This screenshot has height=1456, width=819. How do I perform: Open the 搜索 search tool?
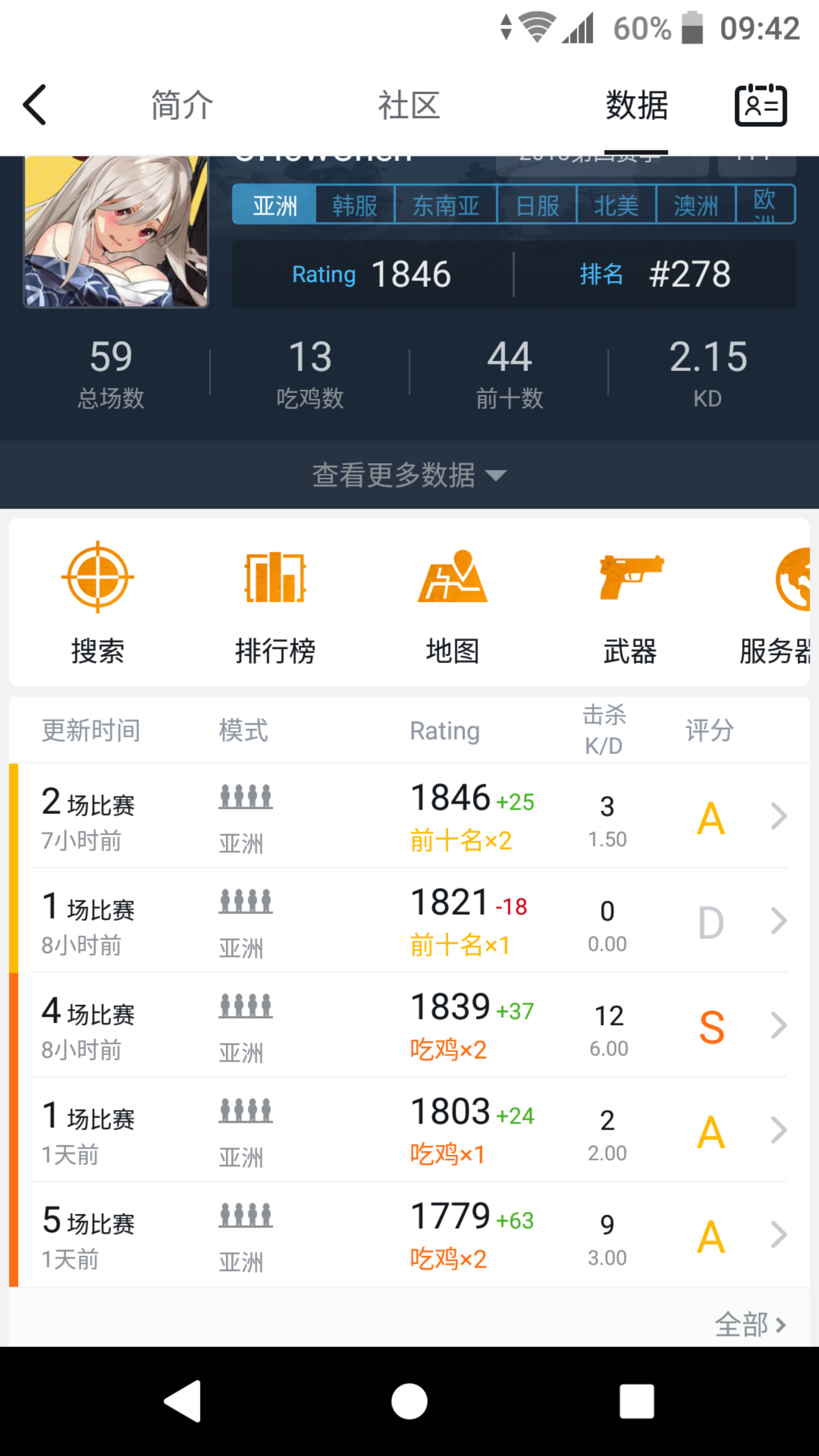pyautogui.click(x=98, y=602)
